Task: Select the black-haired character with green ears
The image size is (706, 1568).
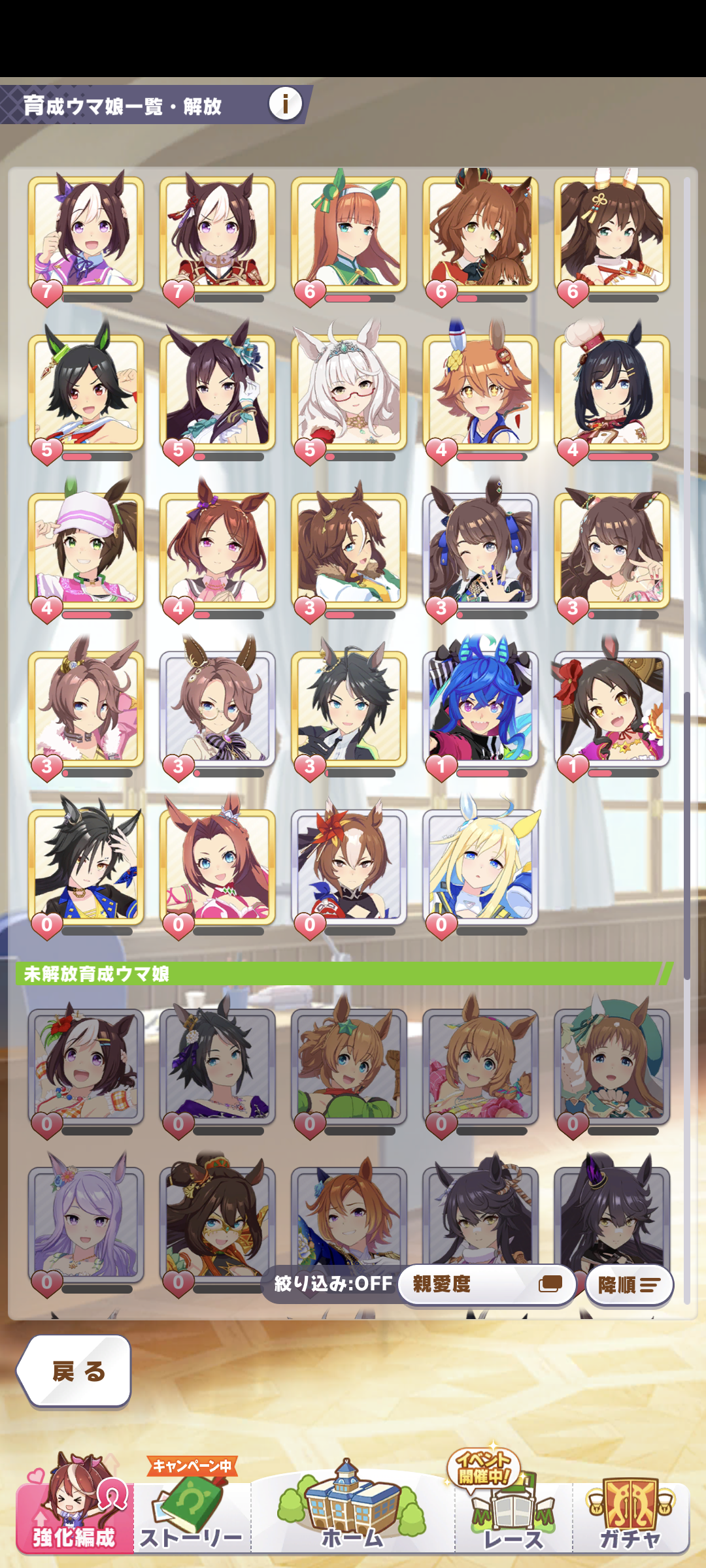Action: tap(86, 392)
